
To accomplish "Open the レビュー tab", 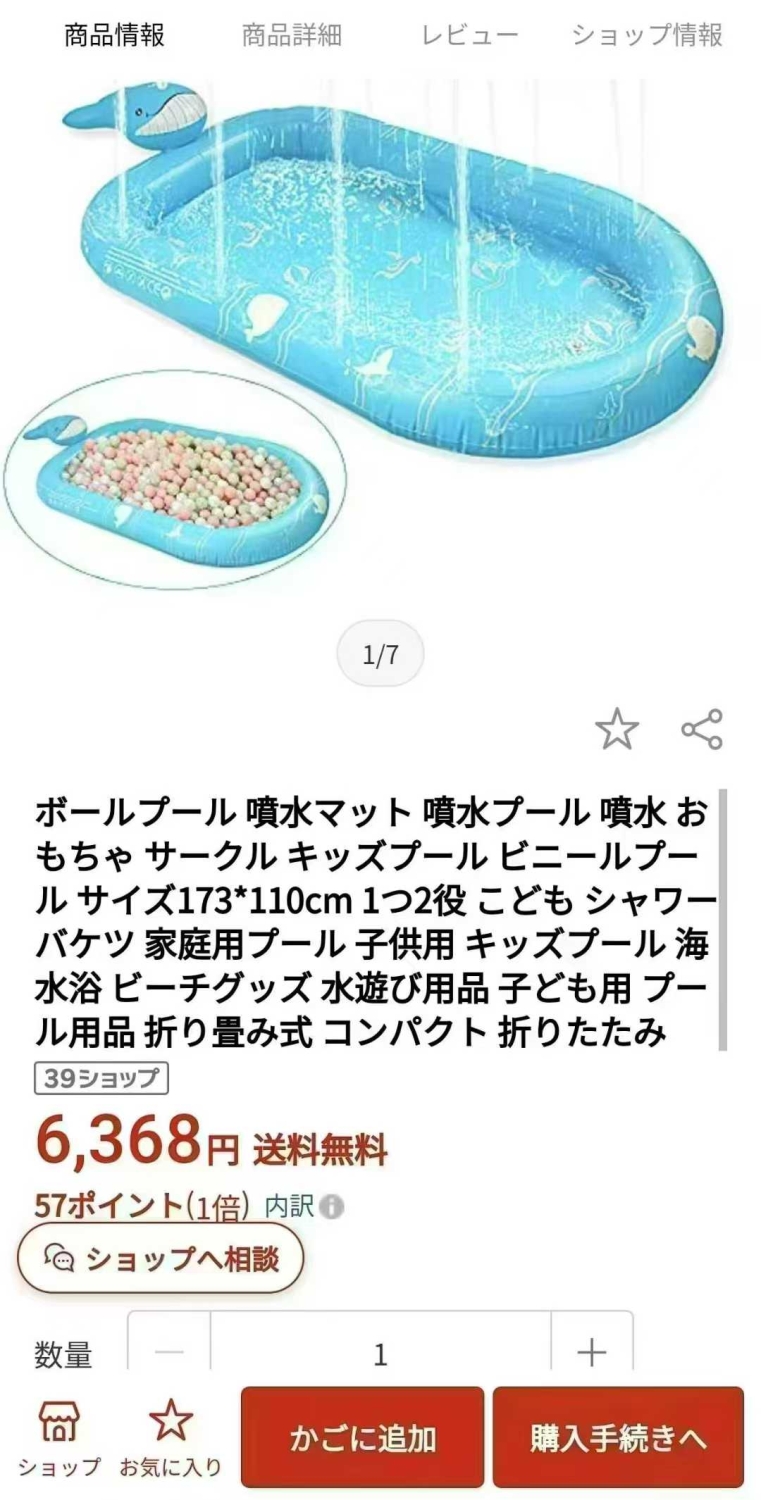I will point(470,36).
